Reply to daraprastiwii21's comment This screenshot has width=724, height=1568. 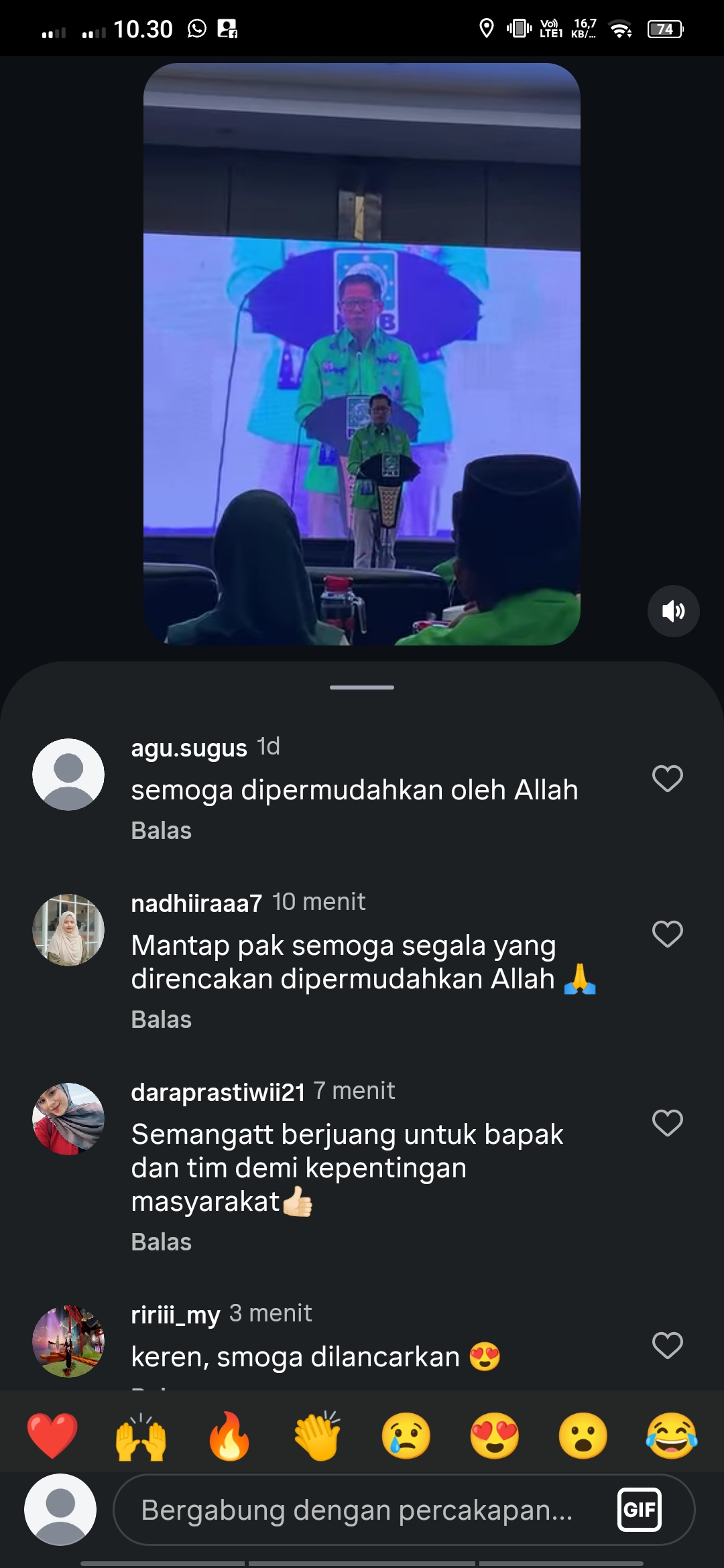(x=162, y=1242)
